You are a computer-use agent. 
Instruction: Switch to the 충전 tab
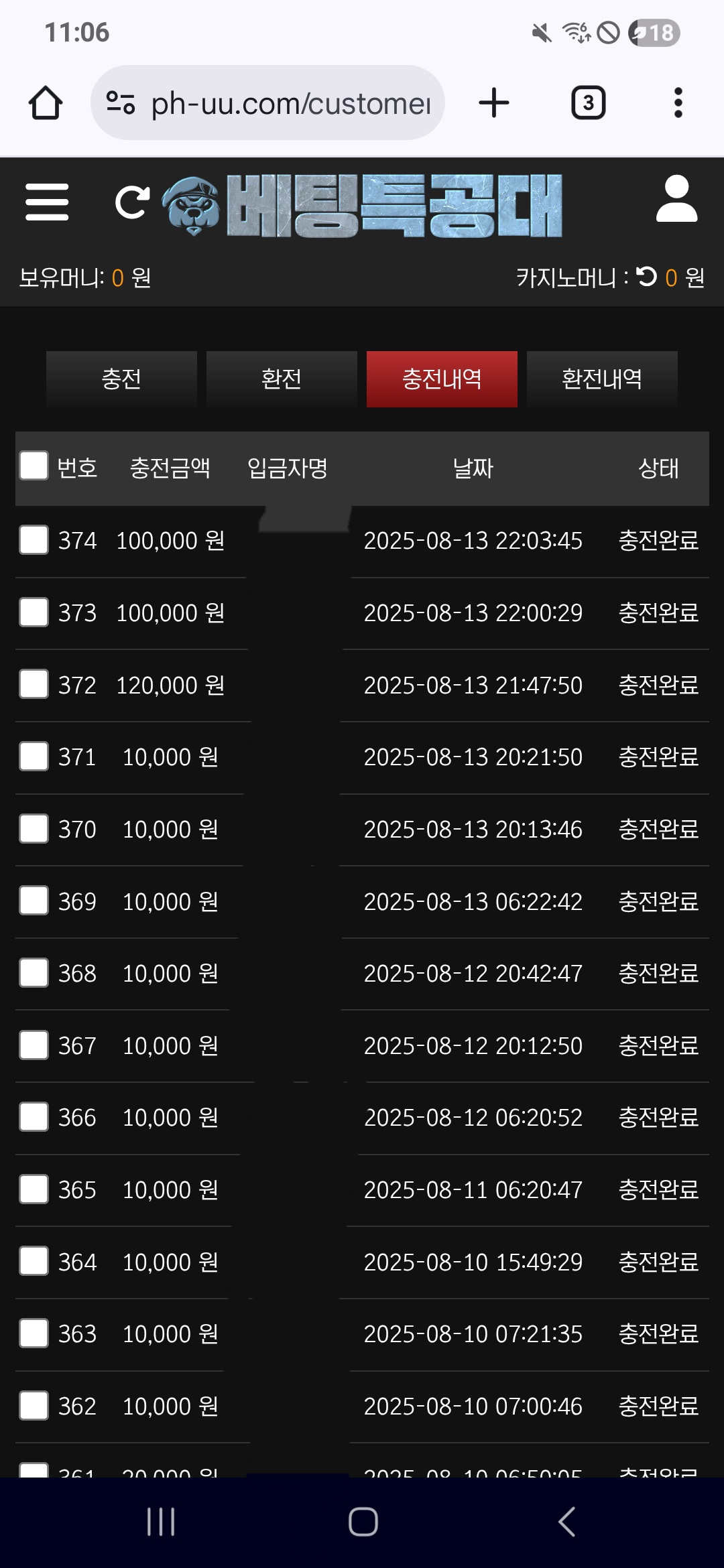point(121,379)
